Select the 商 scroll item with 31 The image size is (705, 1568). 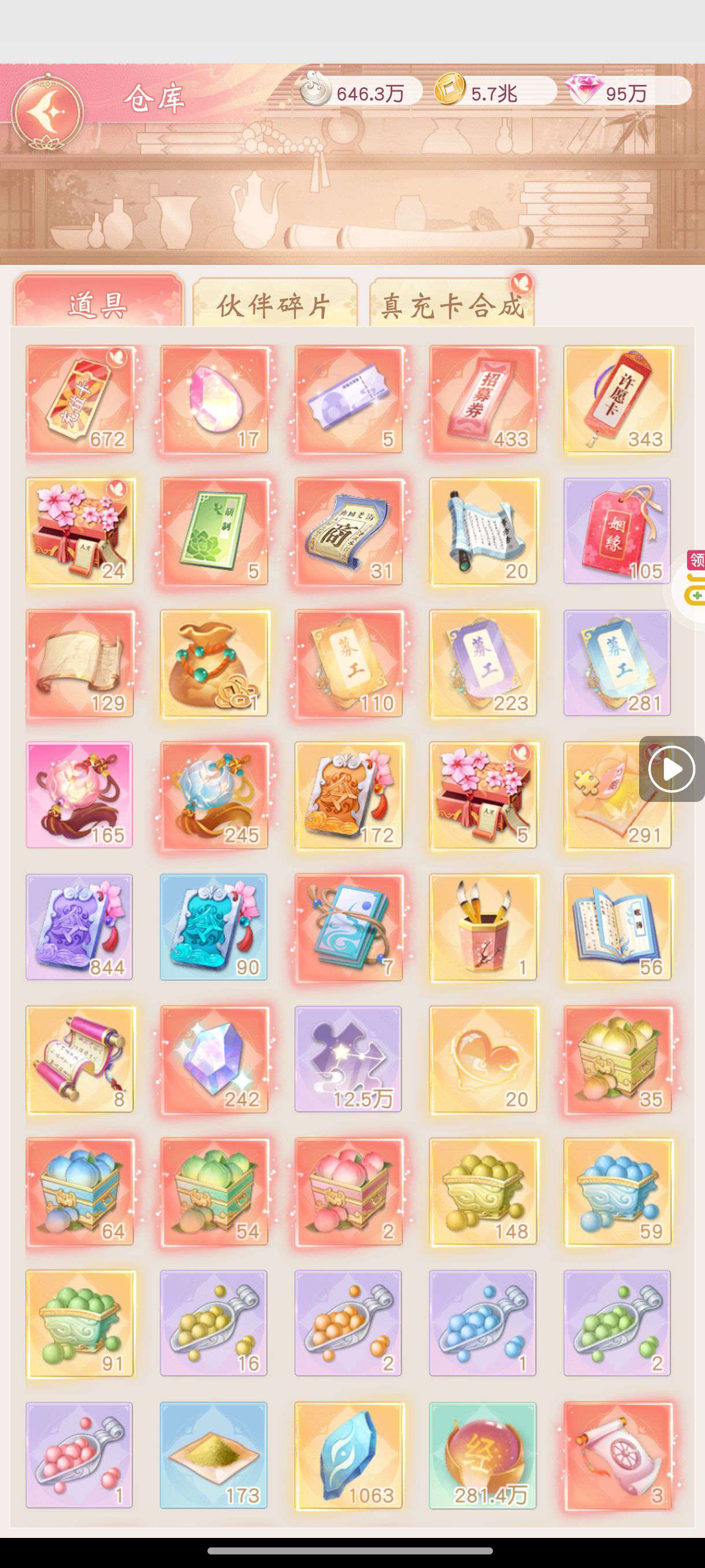(x=348, y=531)
